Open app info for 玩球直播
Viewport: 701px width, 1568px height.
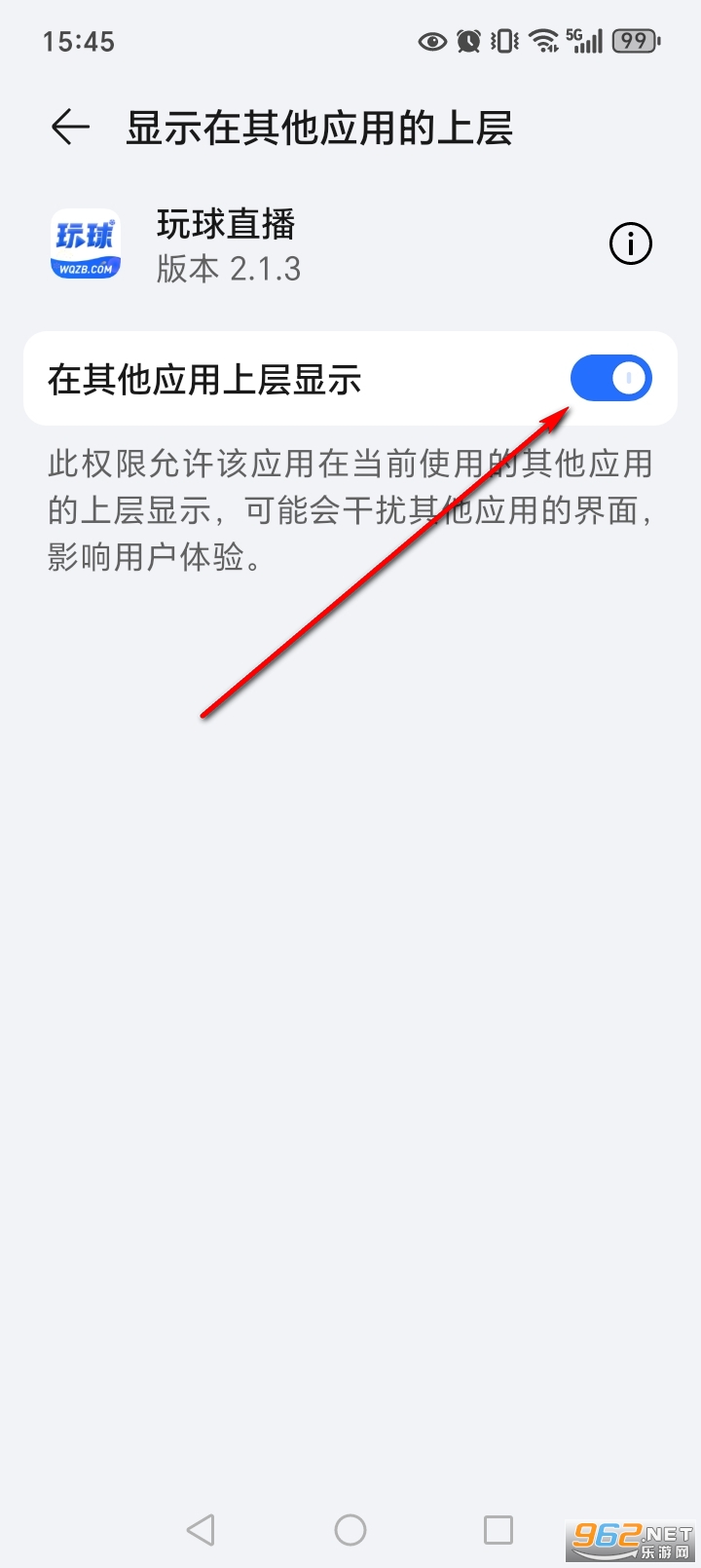(x=630, y=243)
